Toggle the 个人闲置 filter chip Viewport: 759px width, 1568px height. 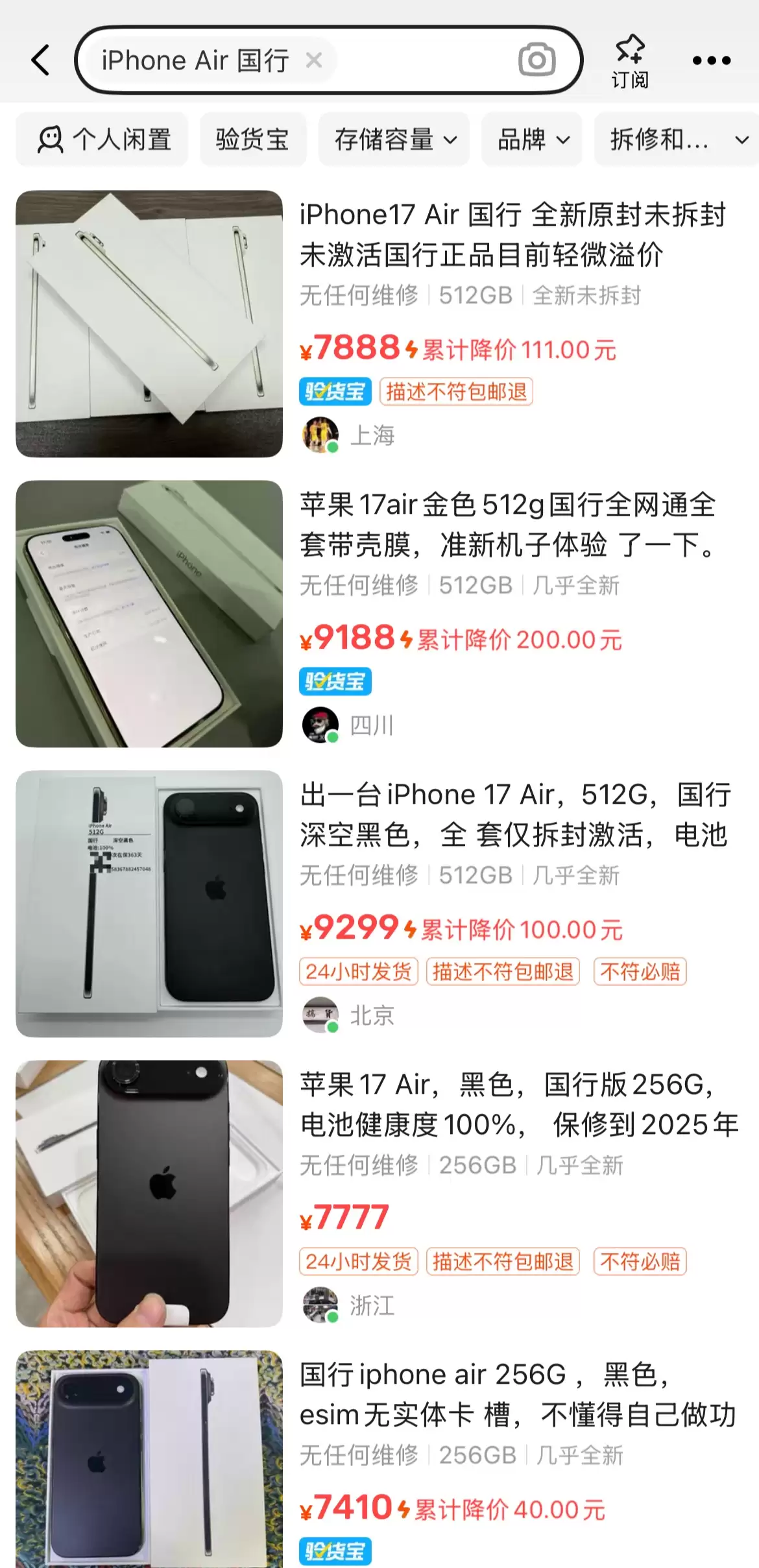point(102,139)
